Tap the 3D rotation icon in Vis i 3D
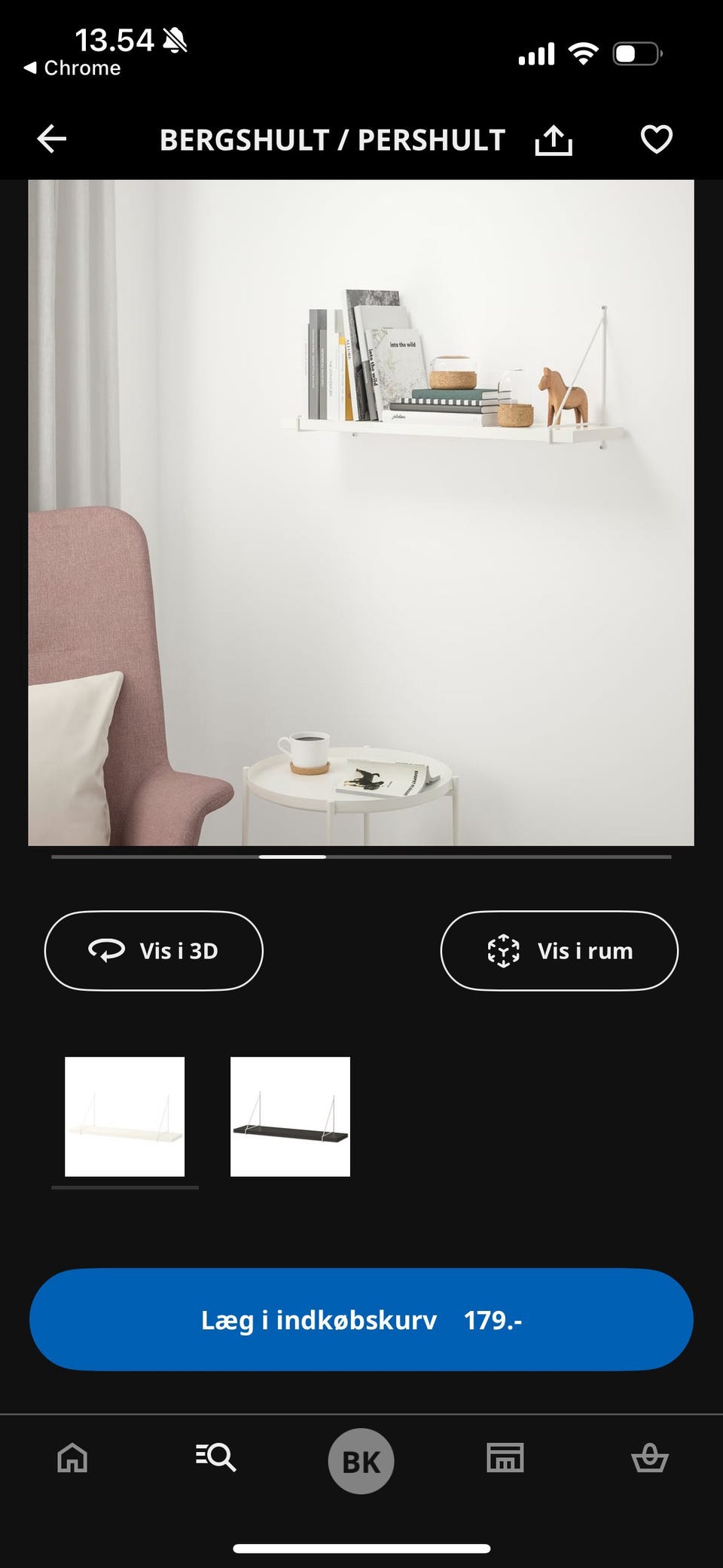 105,951
